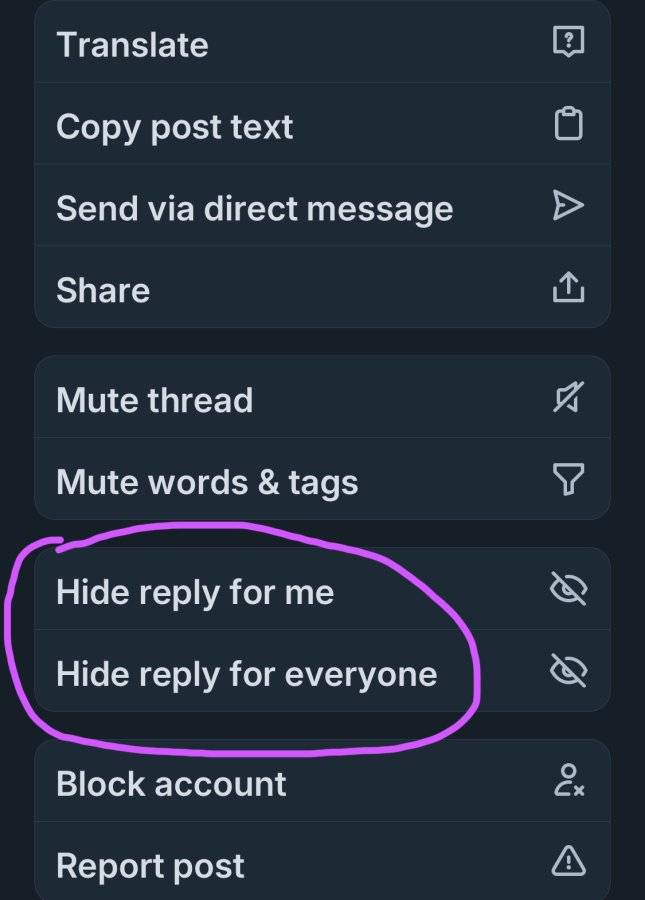Report post via menu
Screen dimensions: 645x900
pyautogui.click(x=322, y=861)
